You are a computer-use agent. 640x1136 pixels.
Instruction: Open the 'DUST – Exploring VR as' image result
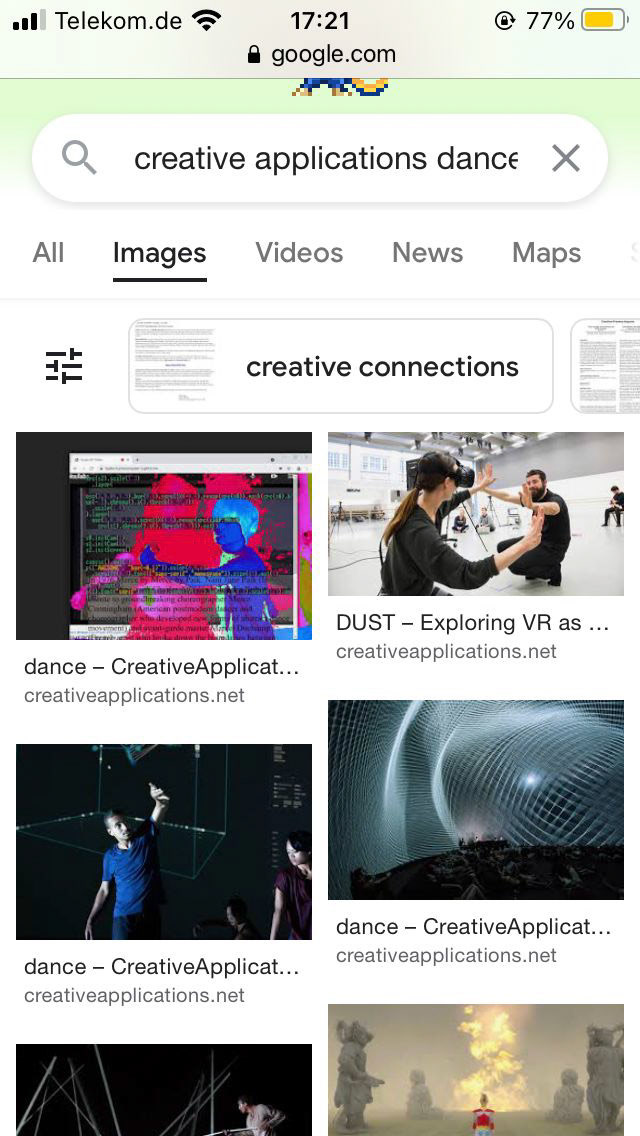click(476, 514)
